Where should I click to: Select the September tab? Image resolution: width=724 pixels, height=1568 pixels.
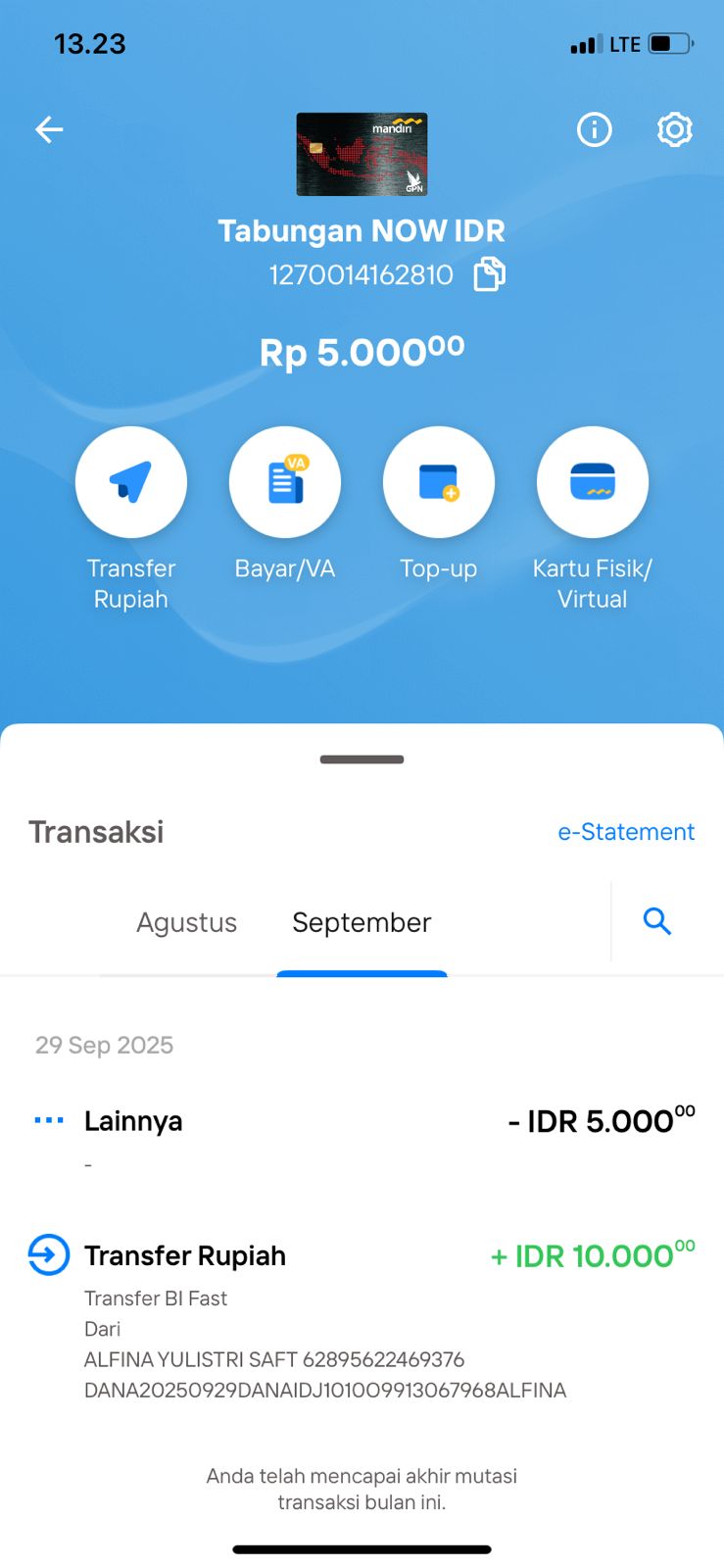(362, 922)
